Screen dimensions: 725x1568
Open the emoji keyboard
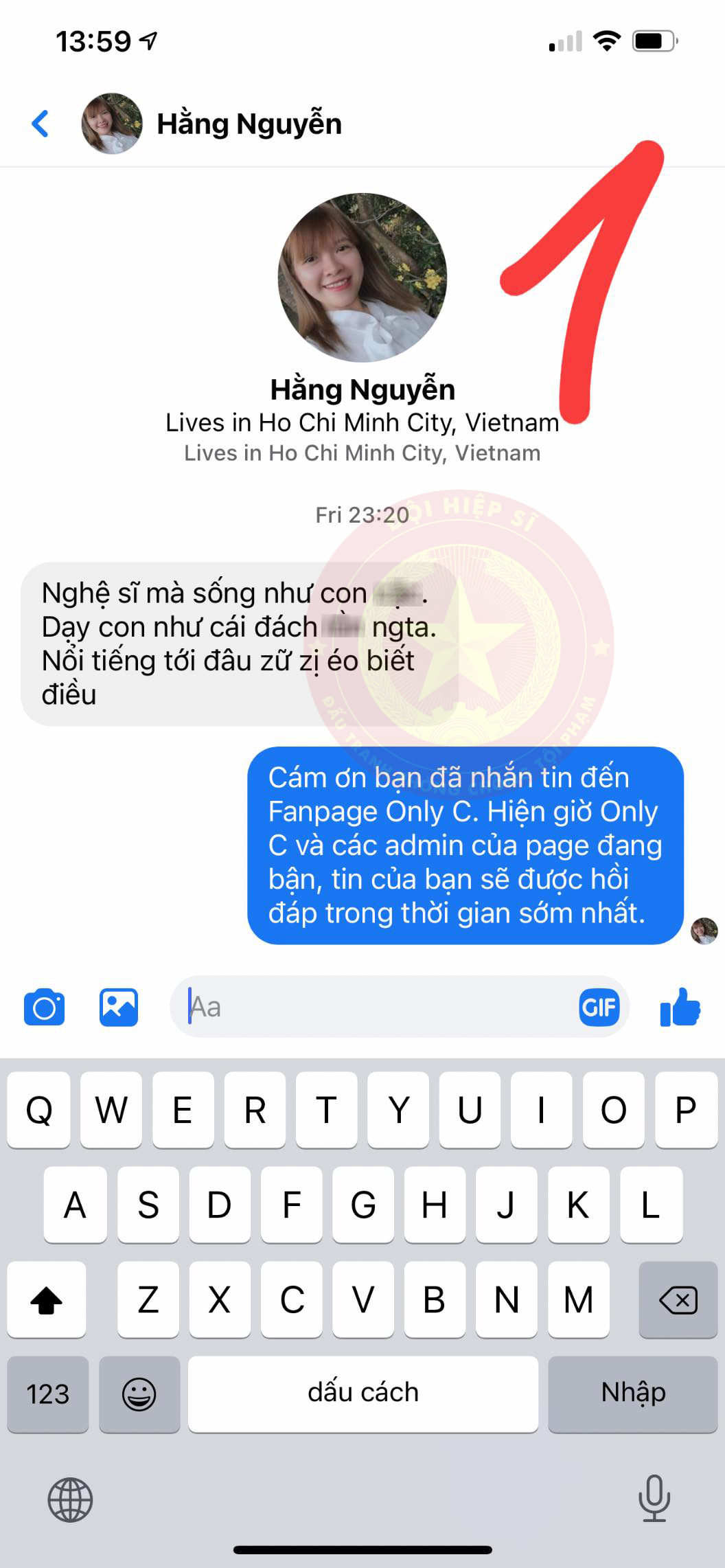click(x=139, y=1394)
